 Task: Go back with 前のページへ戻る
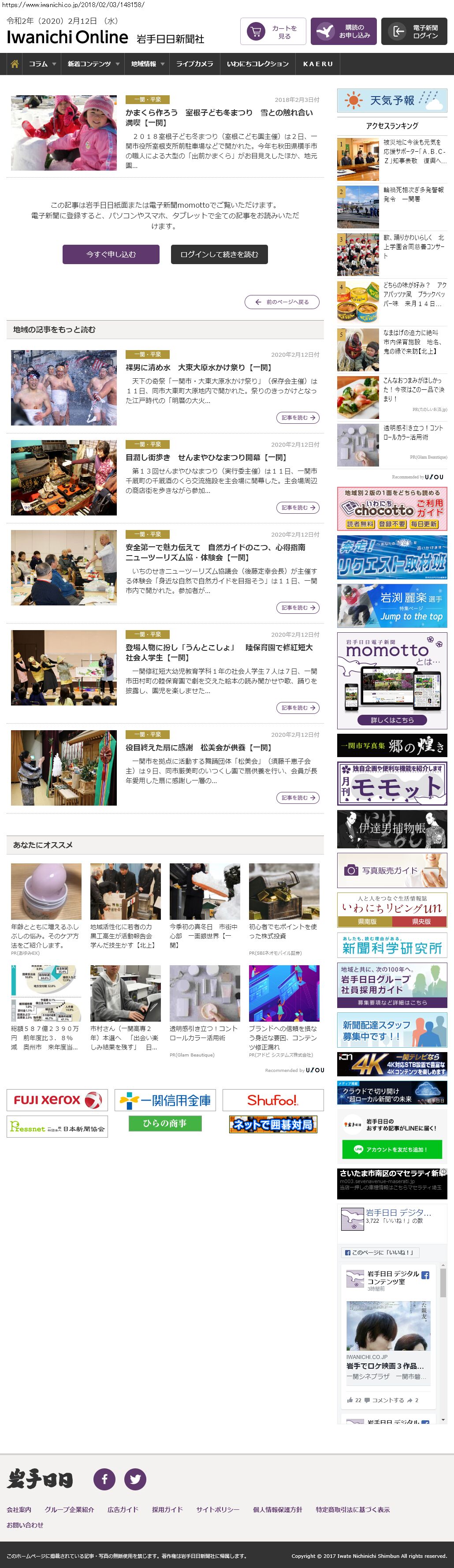282,302
